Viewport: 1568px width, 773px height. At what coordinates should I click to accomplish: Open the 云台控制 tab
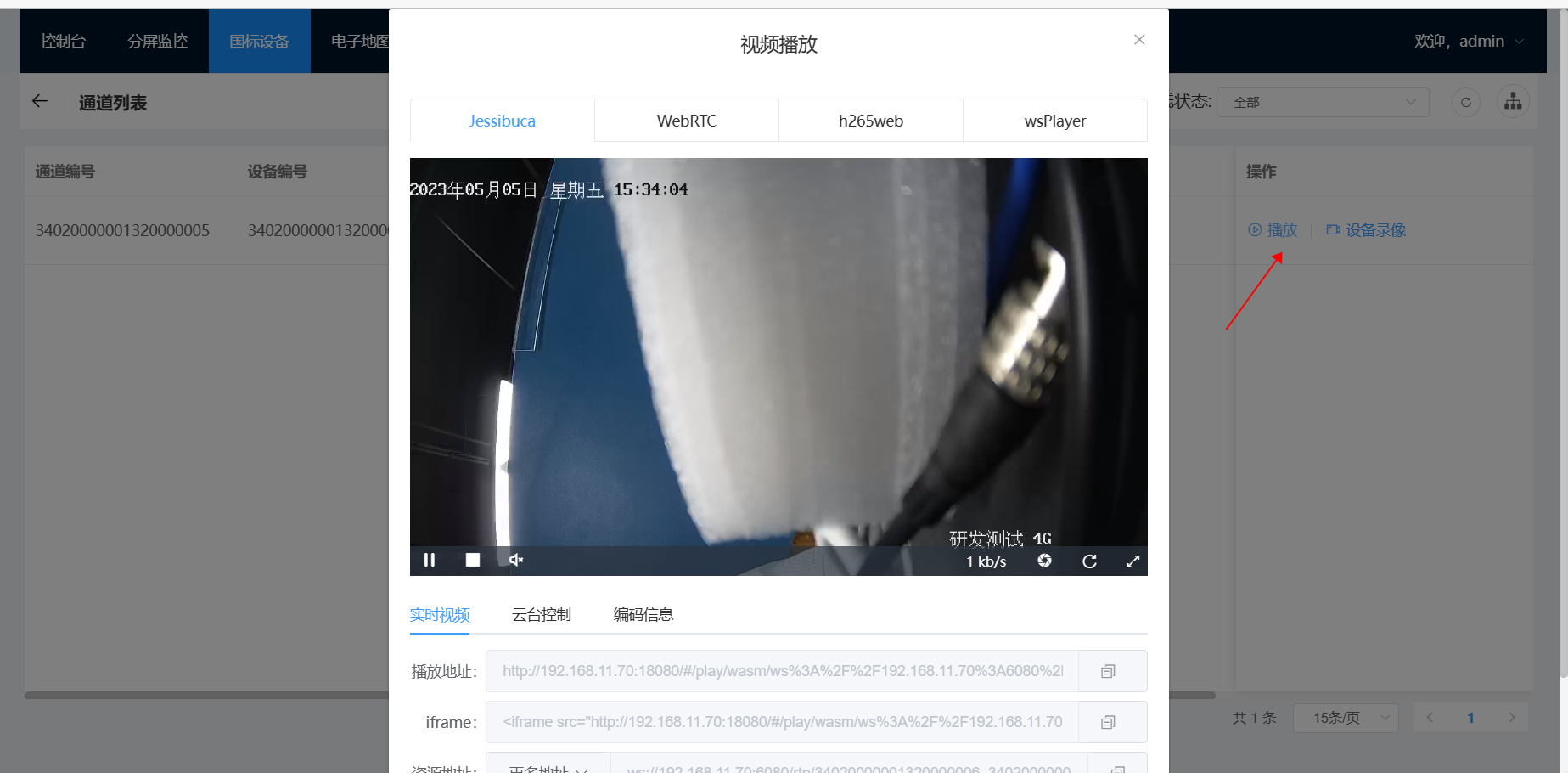[x=541, y=614]
